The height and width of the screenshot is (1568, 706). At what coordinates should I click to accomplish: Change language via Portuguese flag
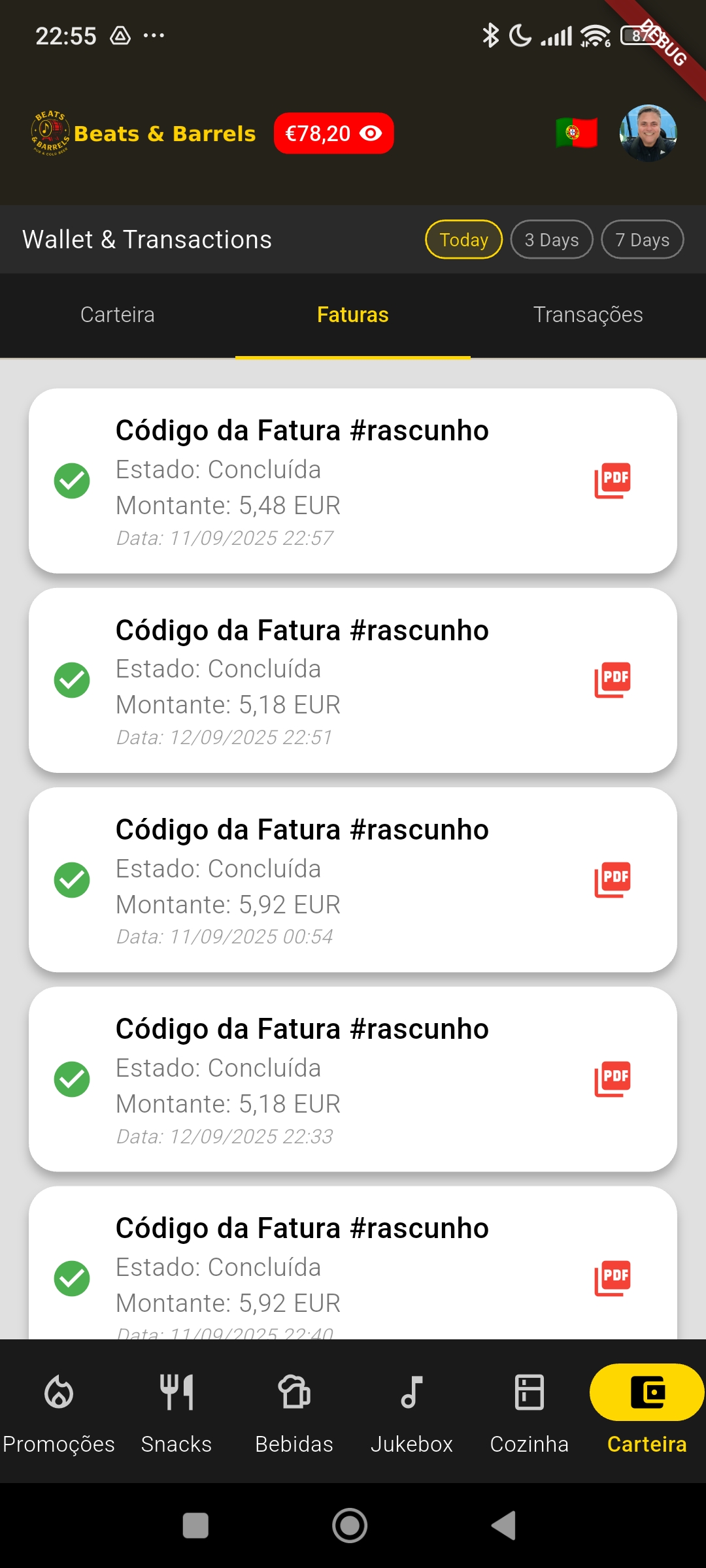click(576, 133)
